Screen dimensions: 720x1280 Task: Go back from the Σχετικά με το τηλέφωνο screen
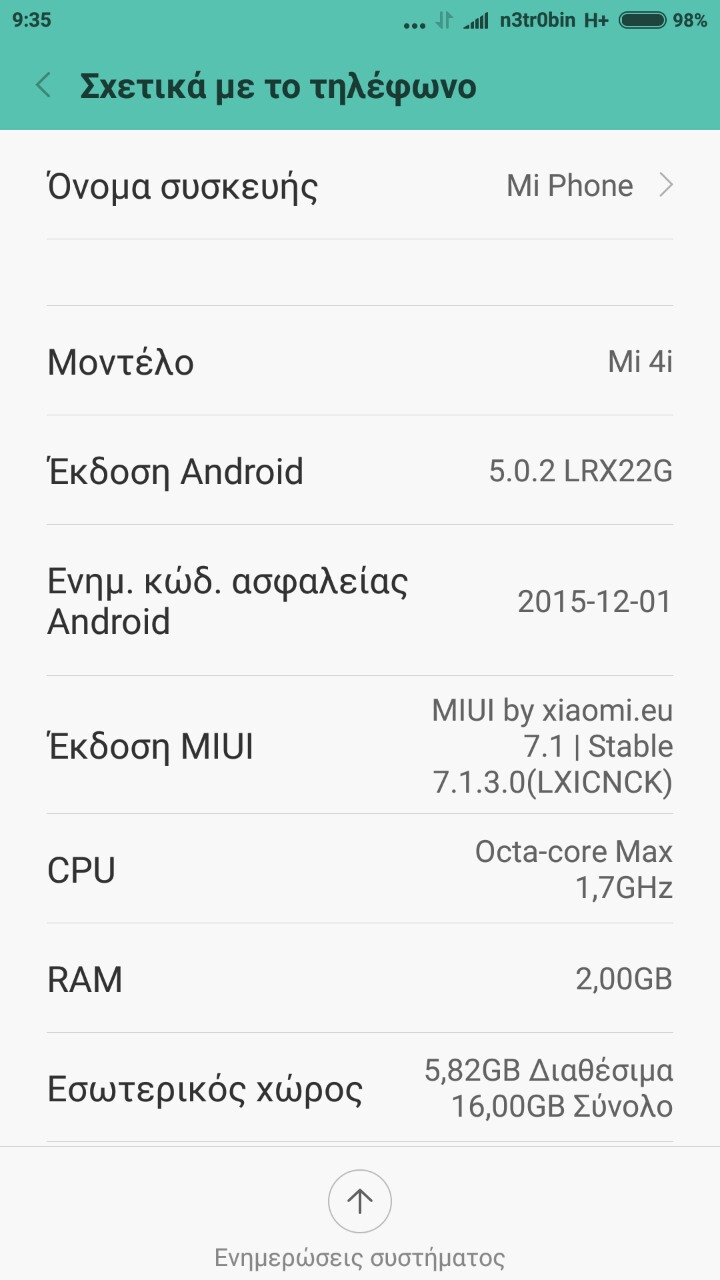pos(43,86)
